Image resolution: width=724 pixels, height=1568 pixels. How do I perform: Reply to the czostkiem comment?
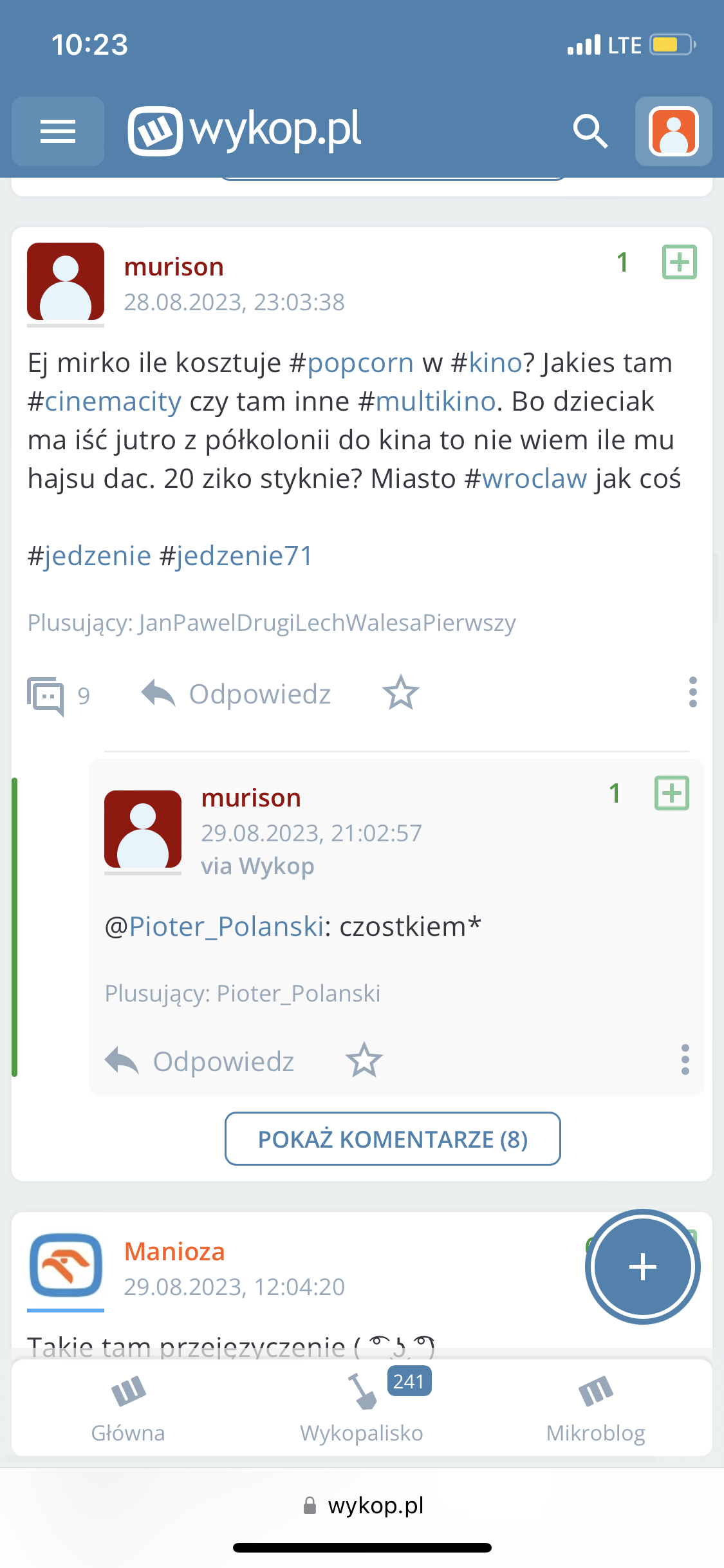pyautogui.click(x=200, y=1061)
